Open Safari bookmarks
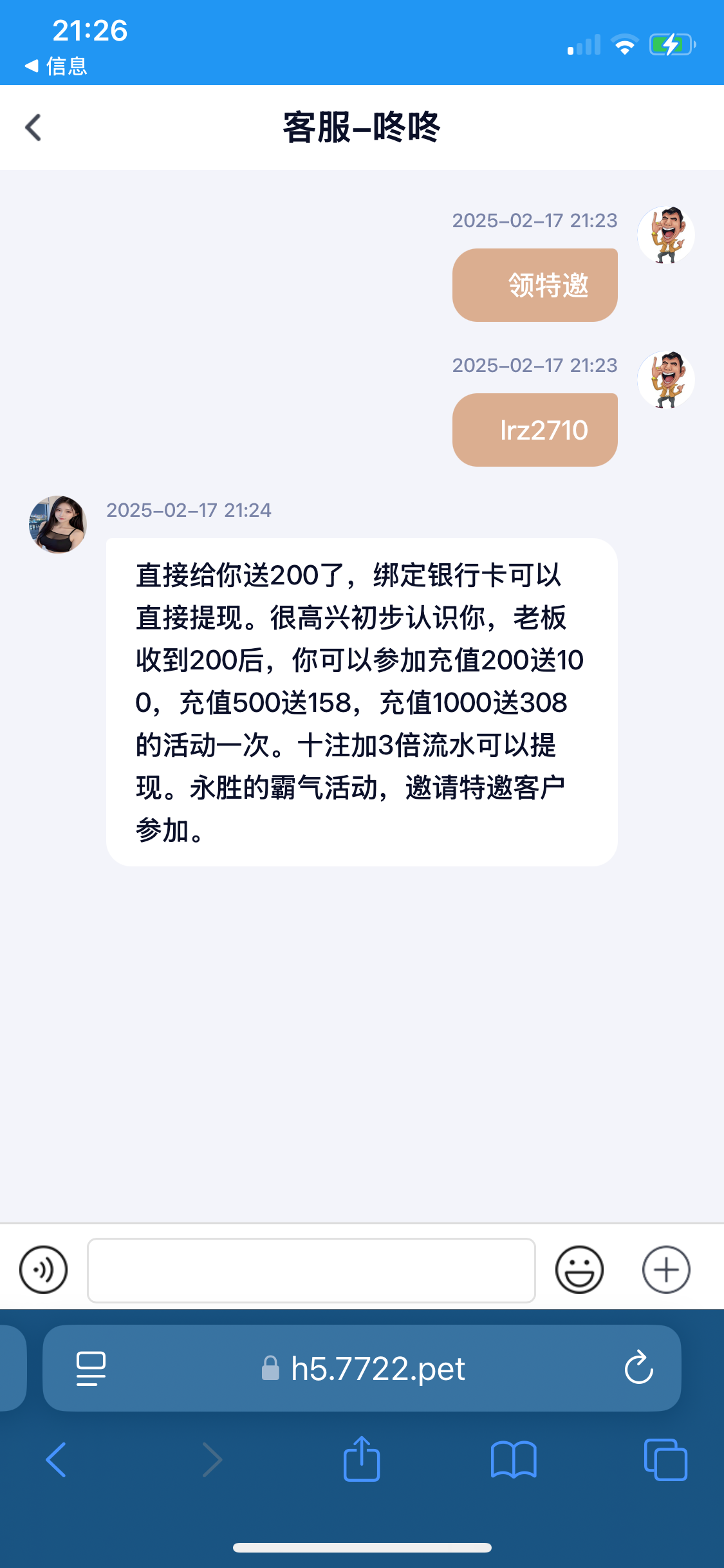The image size is (724, 1568). tap(514, 1459)
